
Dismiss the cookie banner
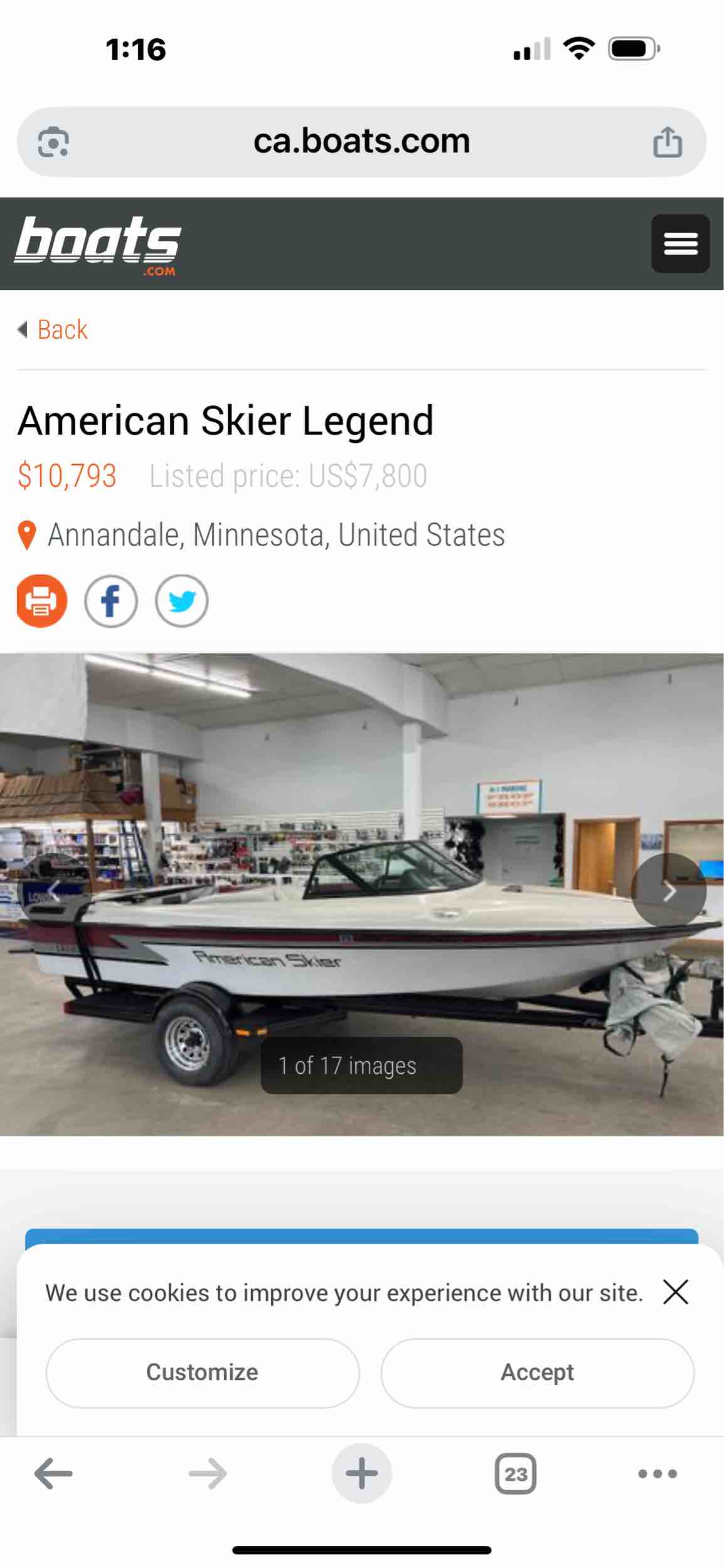point(675,1292)
